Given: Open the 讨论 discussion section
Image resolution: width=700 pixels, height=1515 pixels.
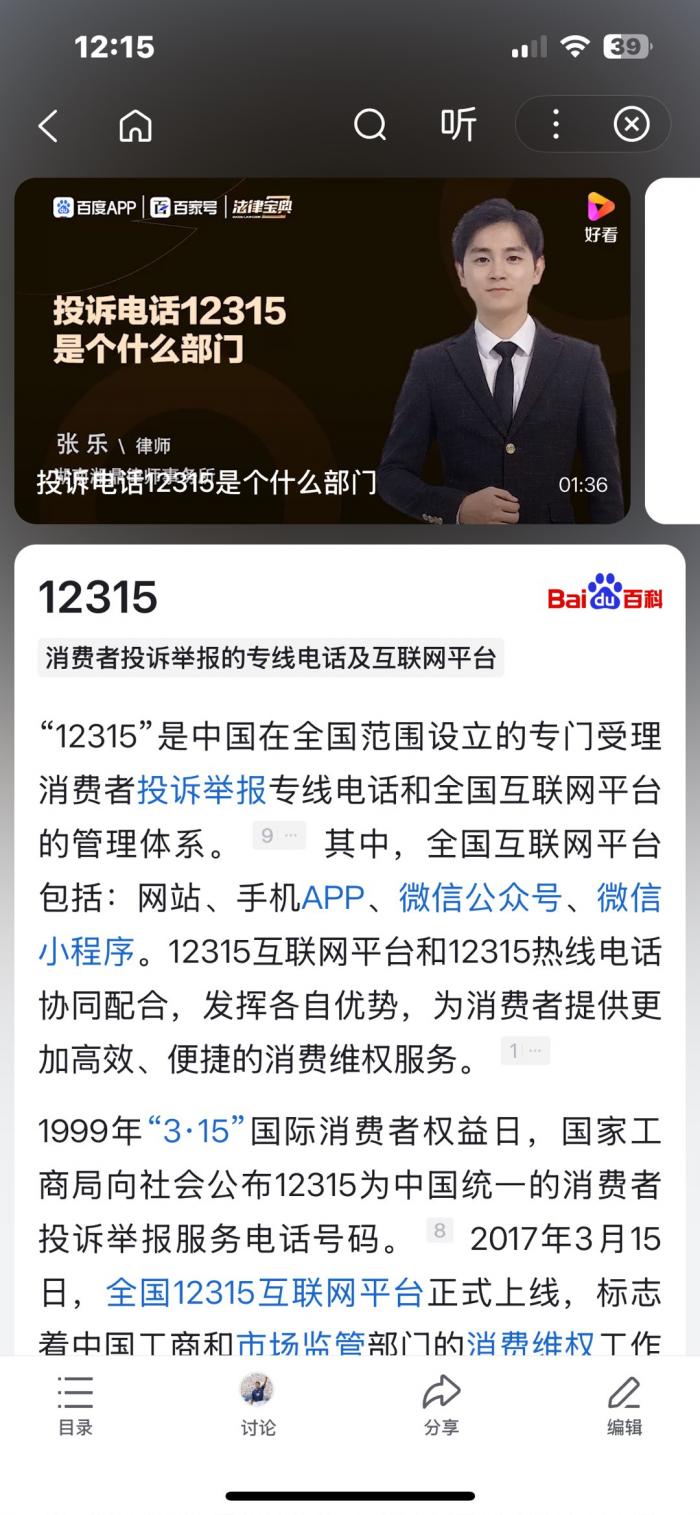Looking at the screenshot, I should pos(258,1405).
